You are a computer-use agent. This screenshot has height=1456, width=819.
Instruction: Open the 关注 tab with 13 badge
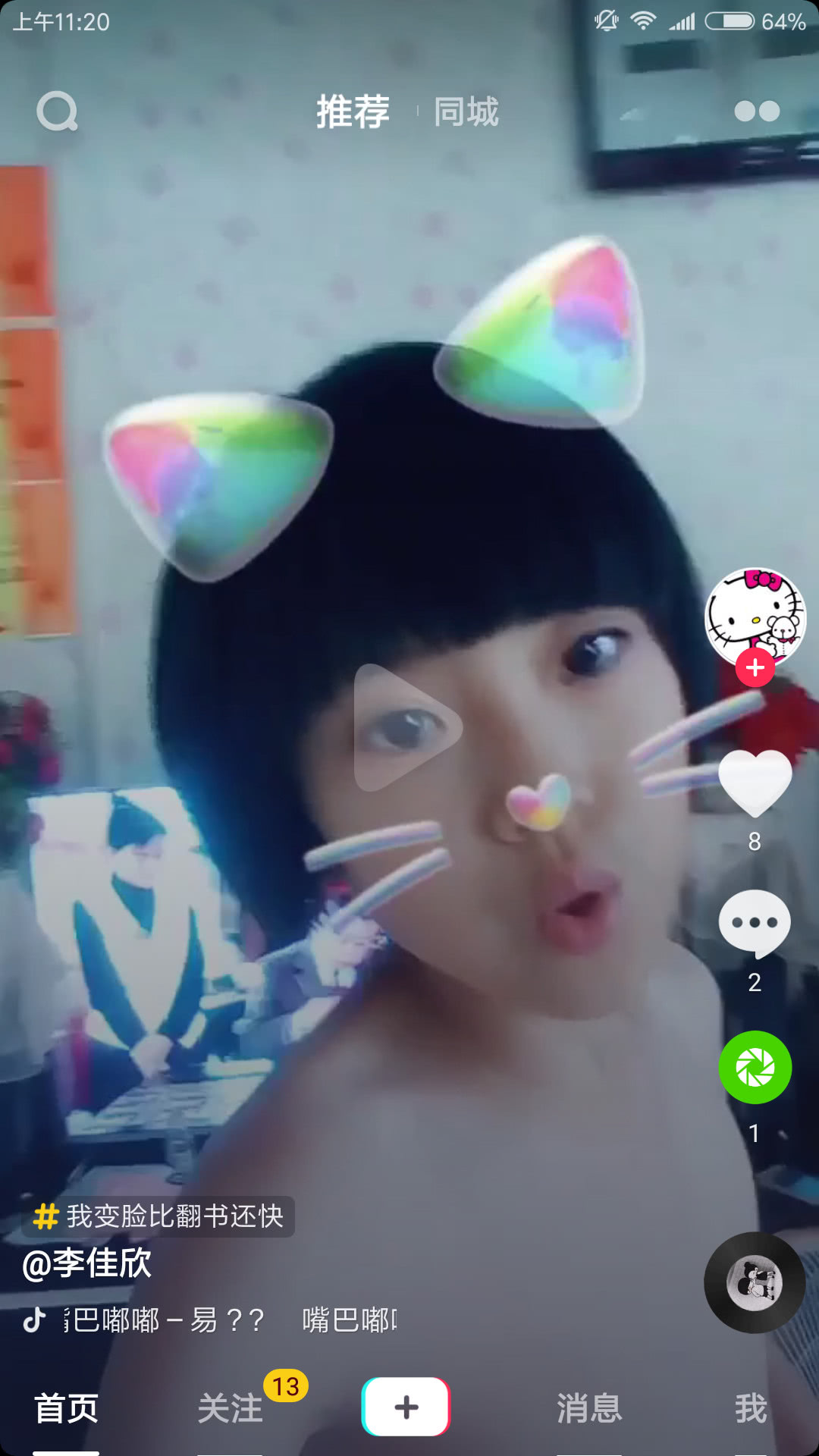coord(230,1408)
